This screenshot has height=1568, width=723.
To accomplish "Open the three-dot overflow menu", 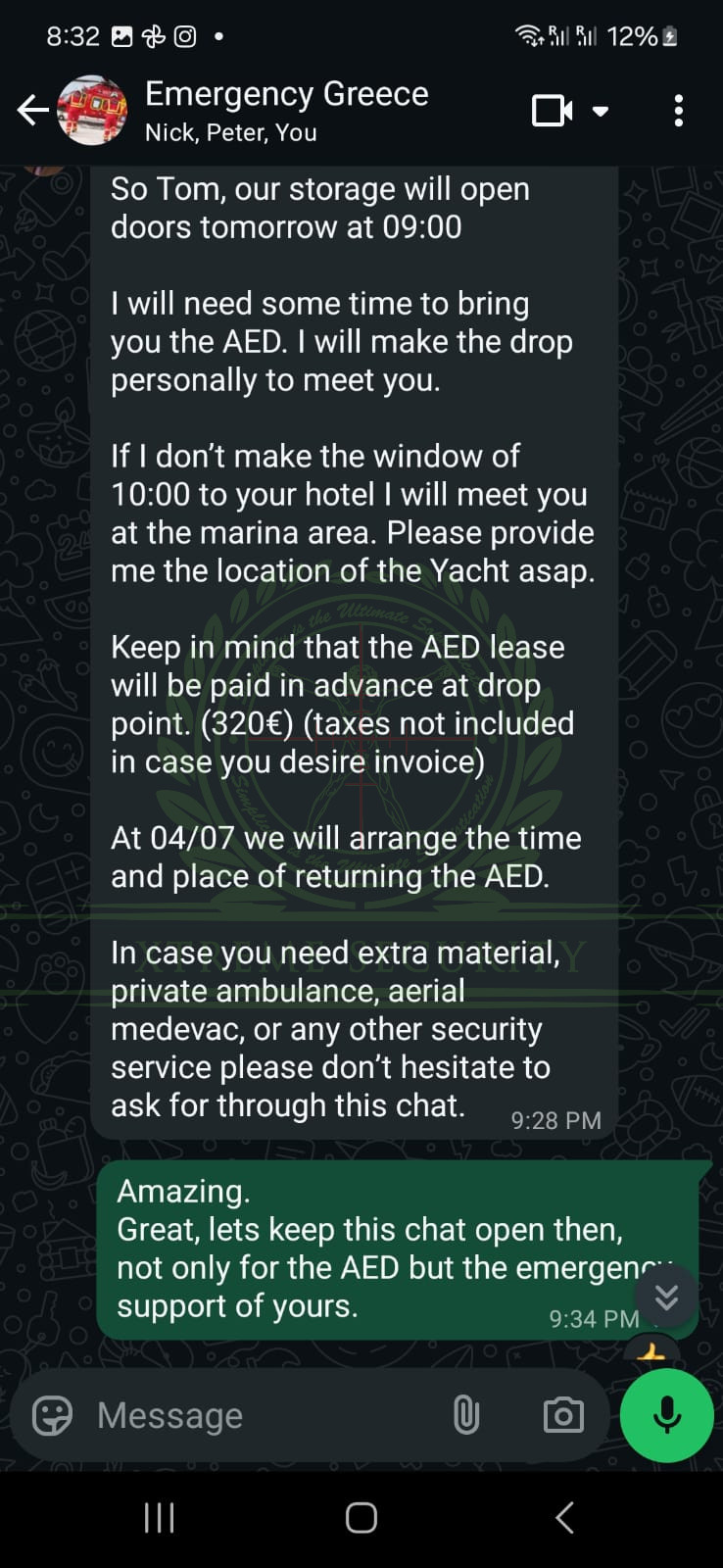I will (678, 111).
